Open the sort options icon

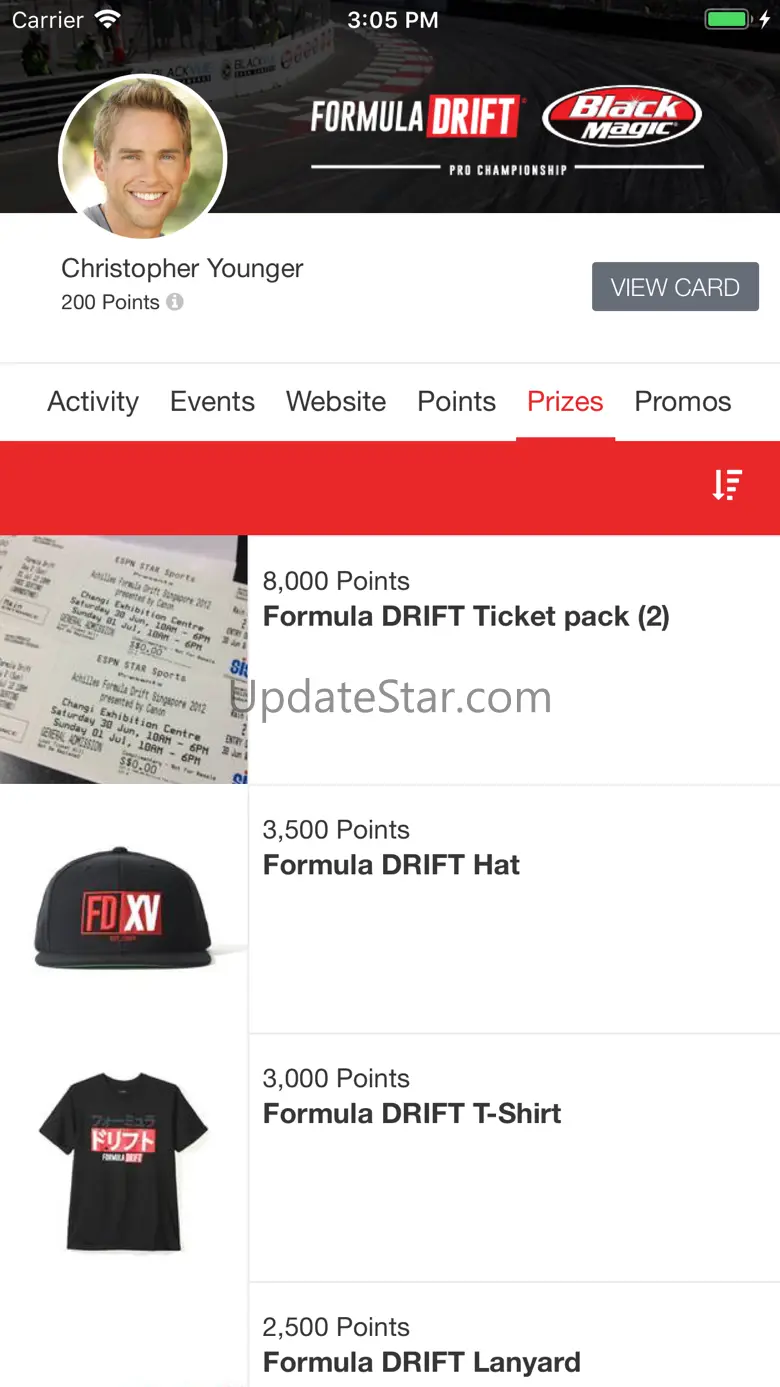coord(727,485)
